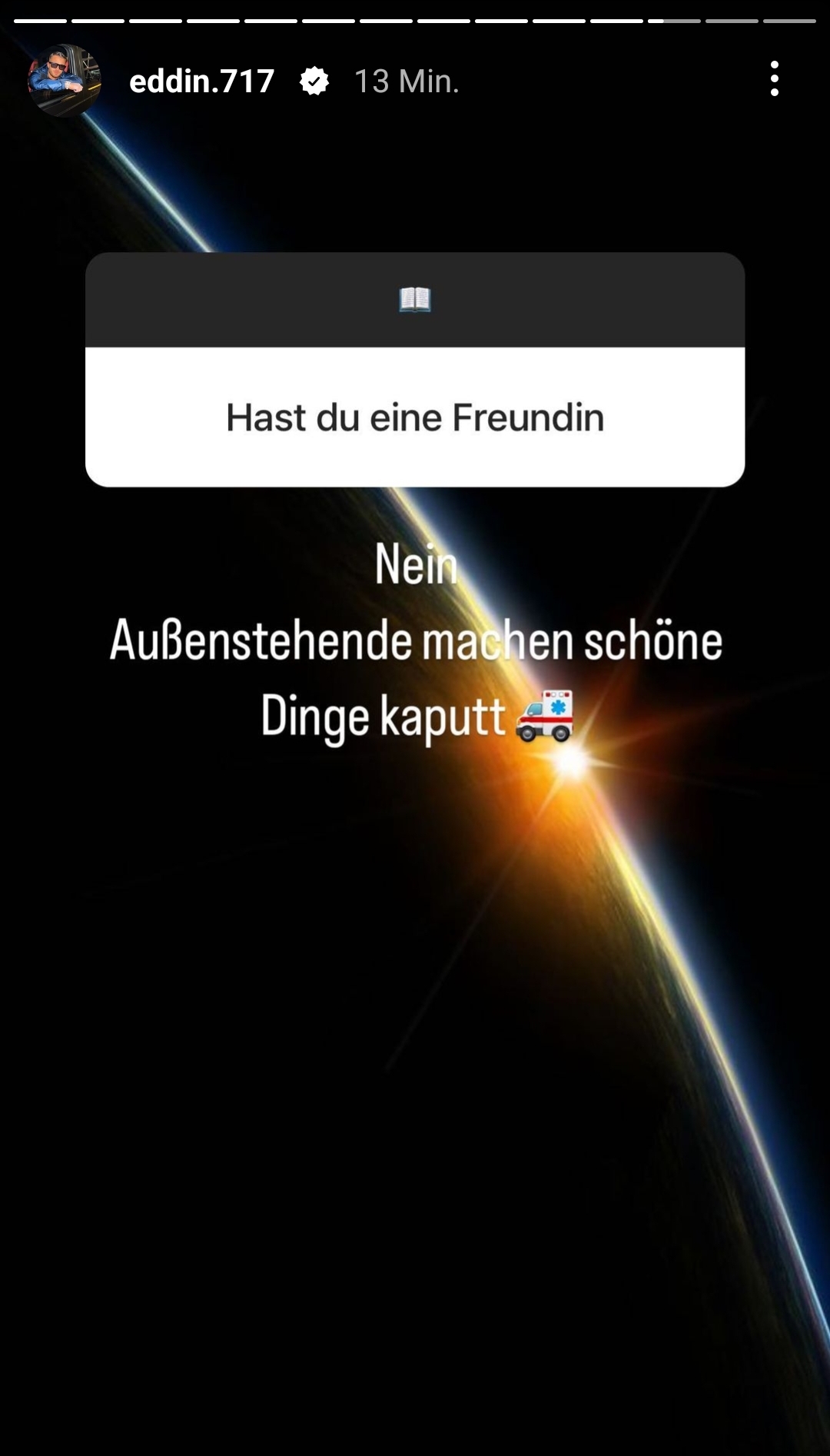Tap the eddin.717 username

pos(201,81)
